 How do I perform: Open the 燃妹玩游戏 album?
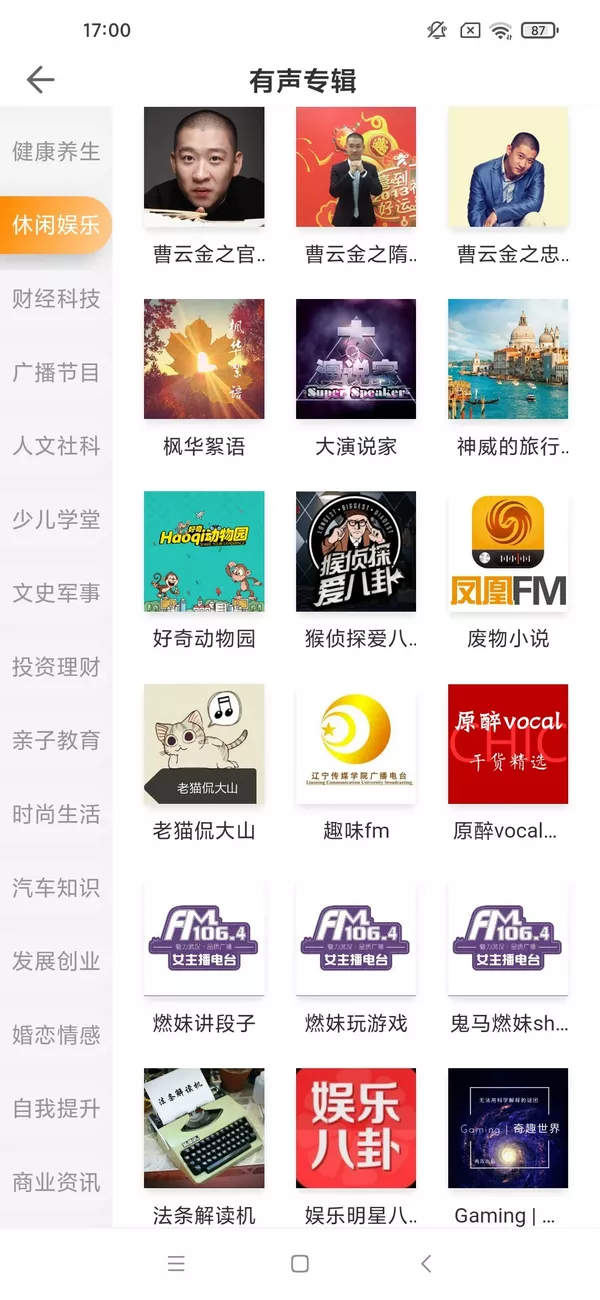point(356,938)
